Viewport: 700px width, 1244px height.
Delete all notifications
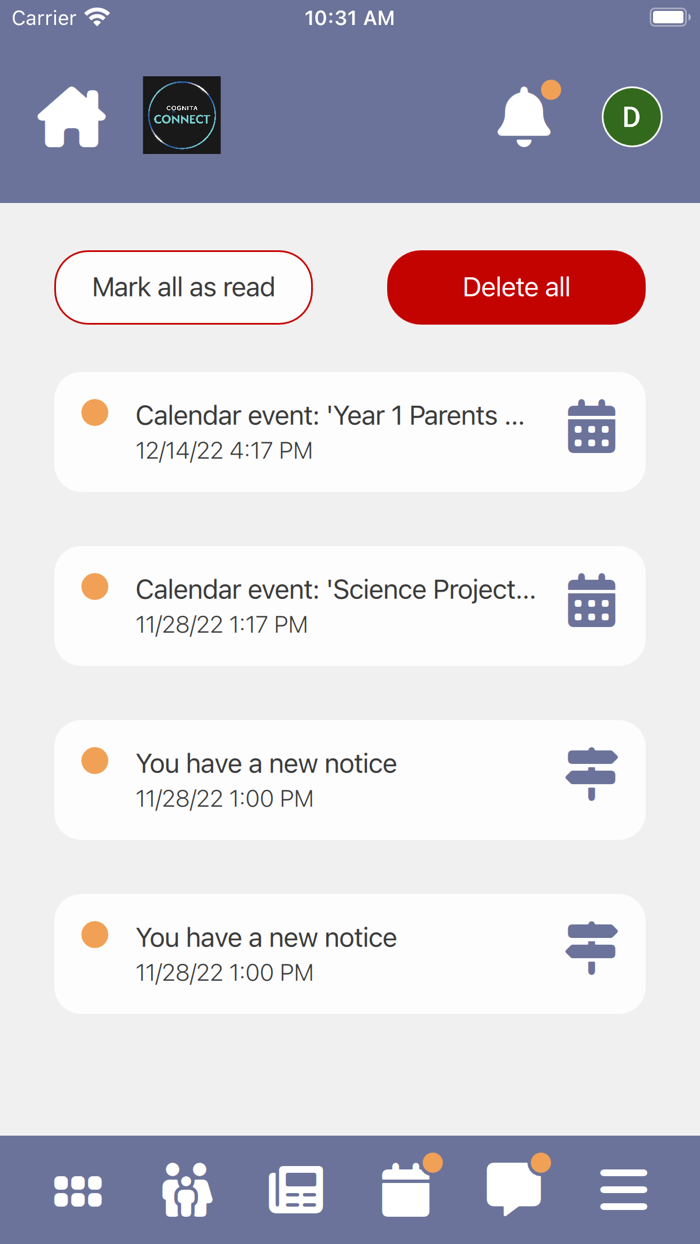tap(516, 287)
